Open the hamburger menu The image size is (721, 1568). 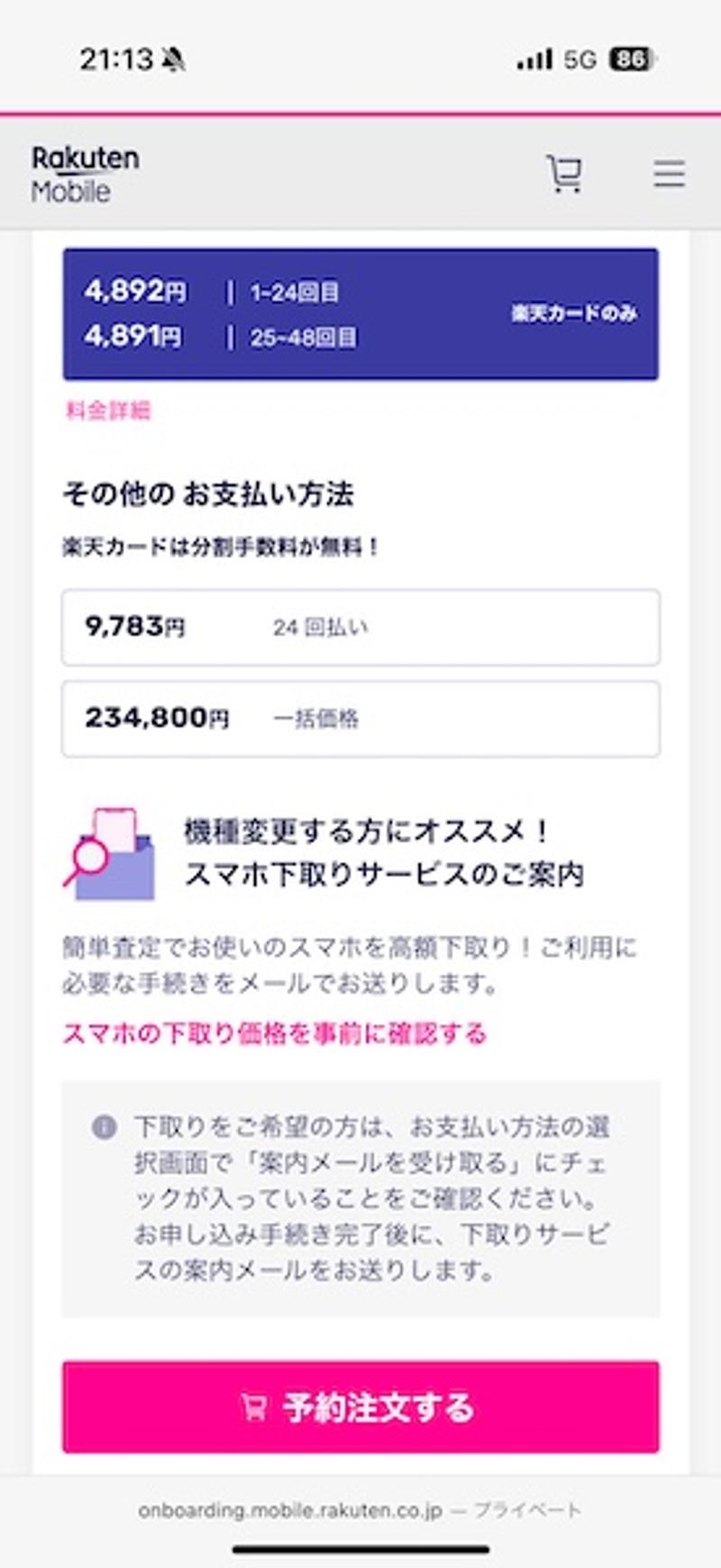coord(669,174)
